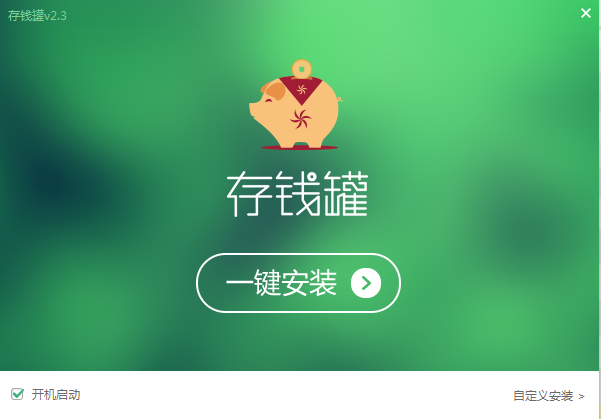Screen dimensions: 601x419
Task: Close the 存钱罐 installer window
Action: [x=585, y=13]
